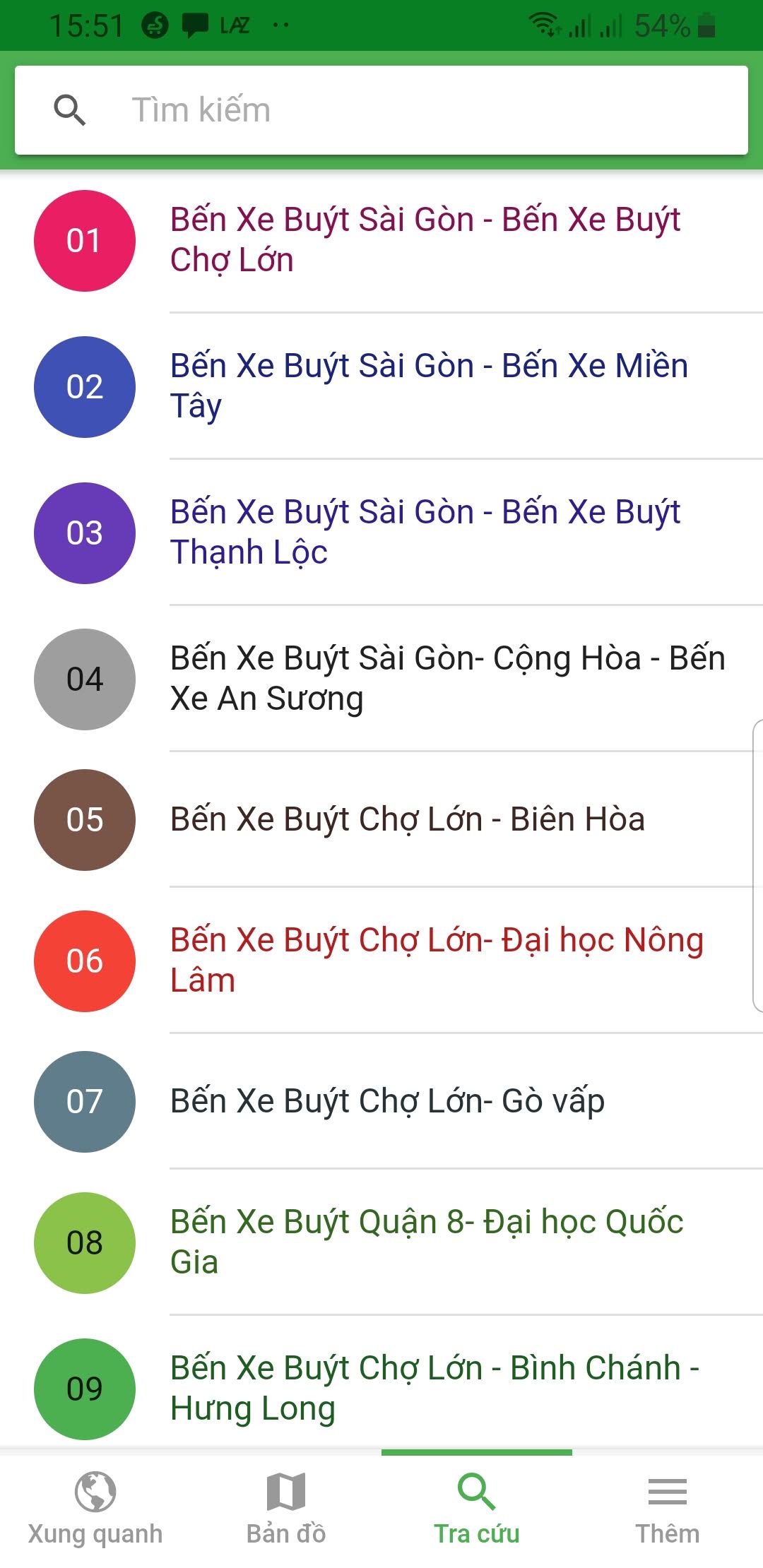Switch to the Xung quanh tab
763x1568 pixels.
[x=95, y=1509]
